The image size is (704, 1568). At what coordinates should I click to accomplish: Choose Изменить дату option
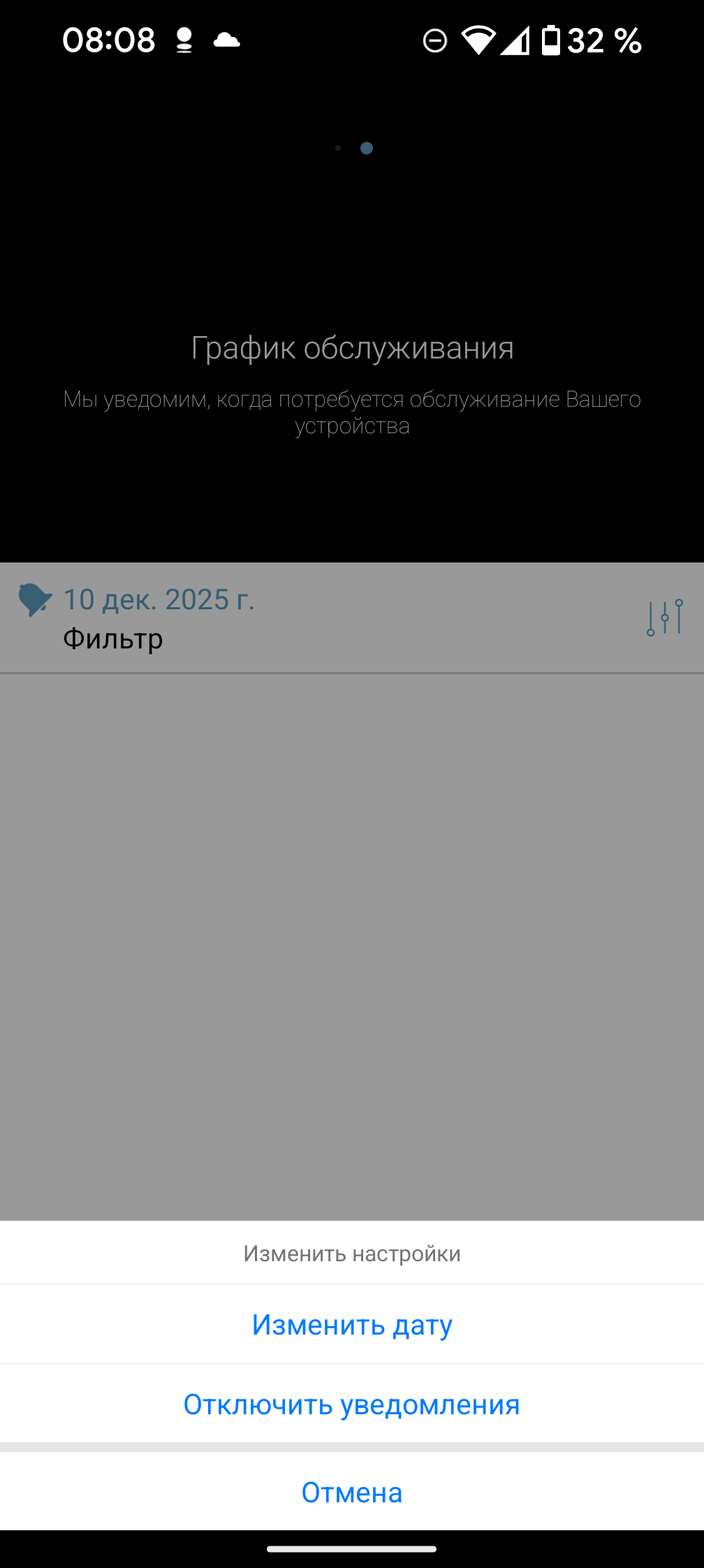(x=352, y=1325)
